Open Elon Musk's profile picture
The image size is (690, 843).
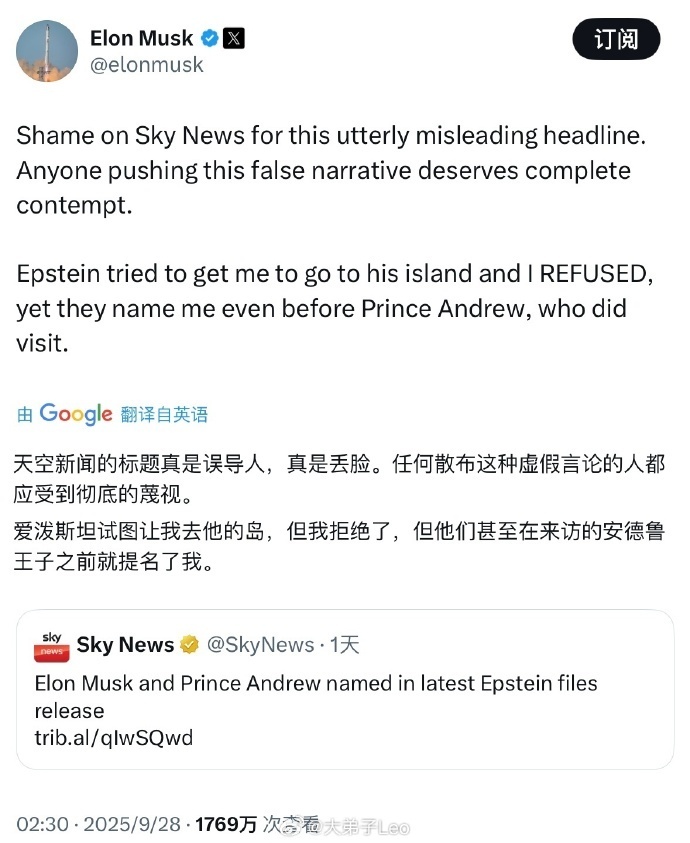tap(47, 50)
